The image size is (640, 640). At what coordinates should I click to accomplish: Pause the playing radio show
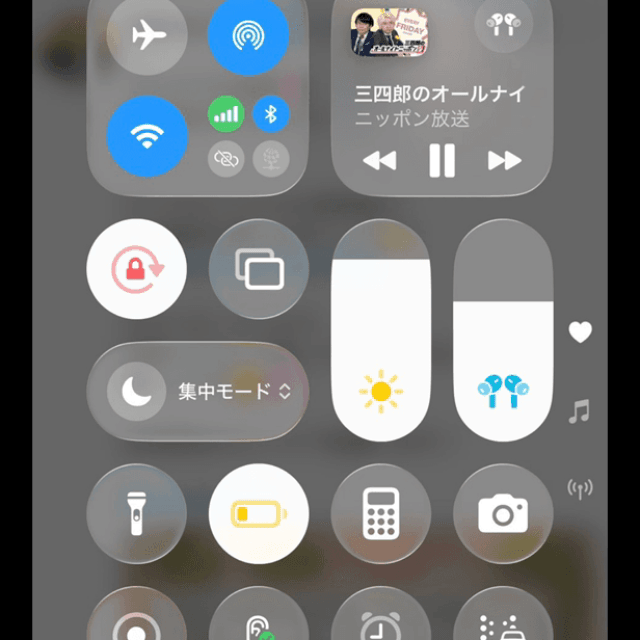click(441, 160)
